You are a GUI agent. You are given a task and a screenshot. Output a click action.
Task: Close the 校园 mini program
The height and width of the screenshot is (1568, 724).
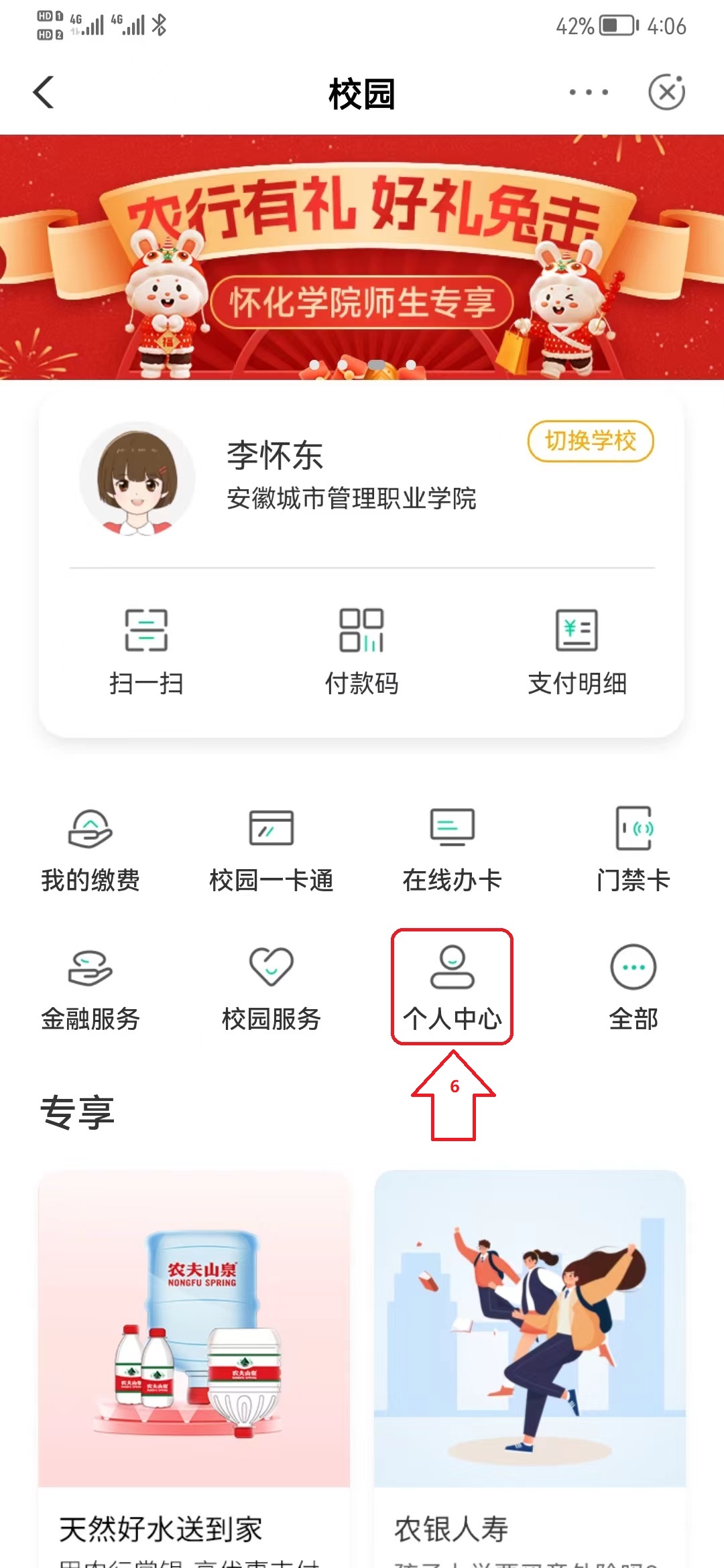click(666, 92)
